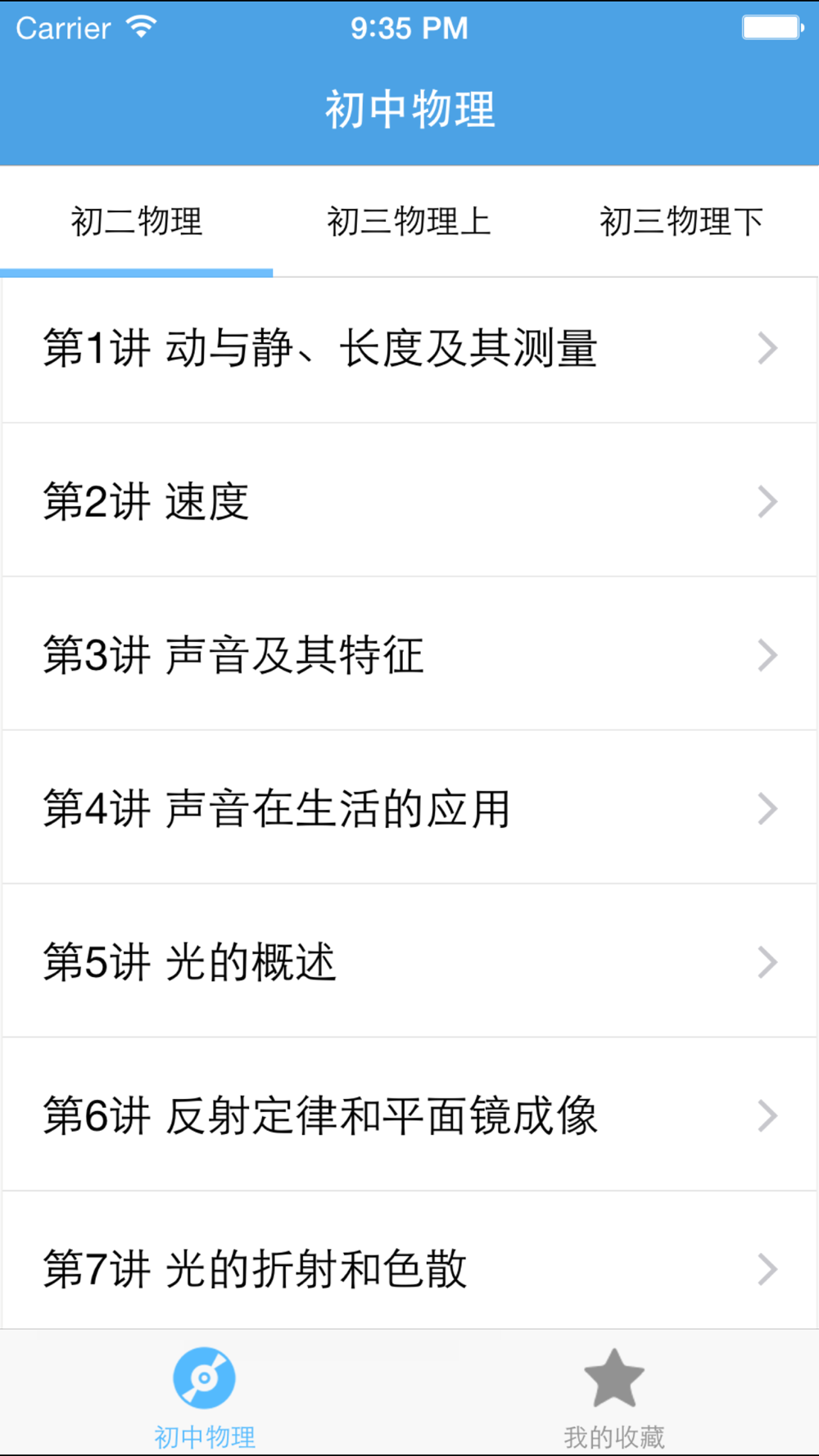Screen dimensions: 819x1456
Task: Select the 初二物理 tab
Action: 136,222
